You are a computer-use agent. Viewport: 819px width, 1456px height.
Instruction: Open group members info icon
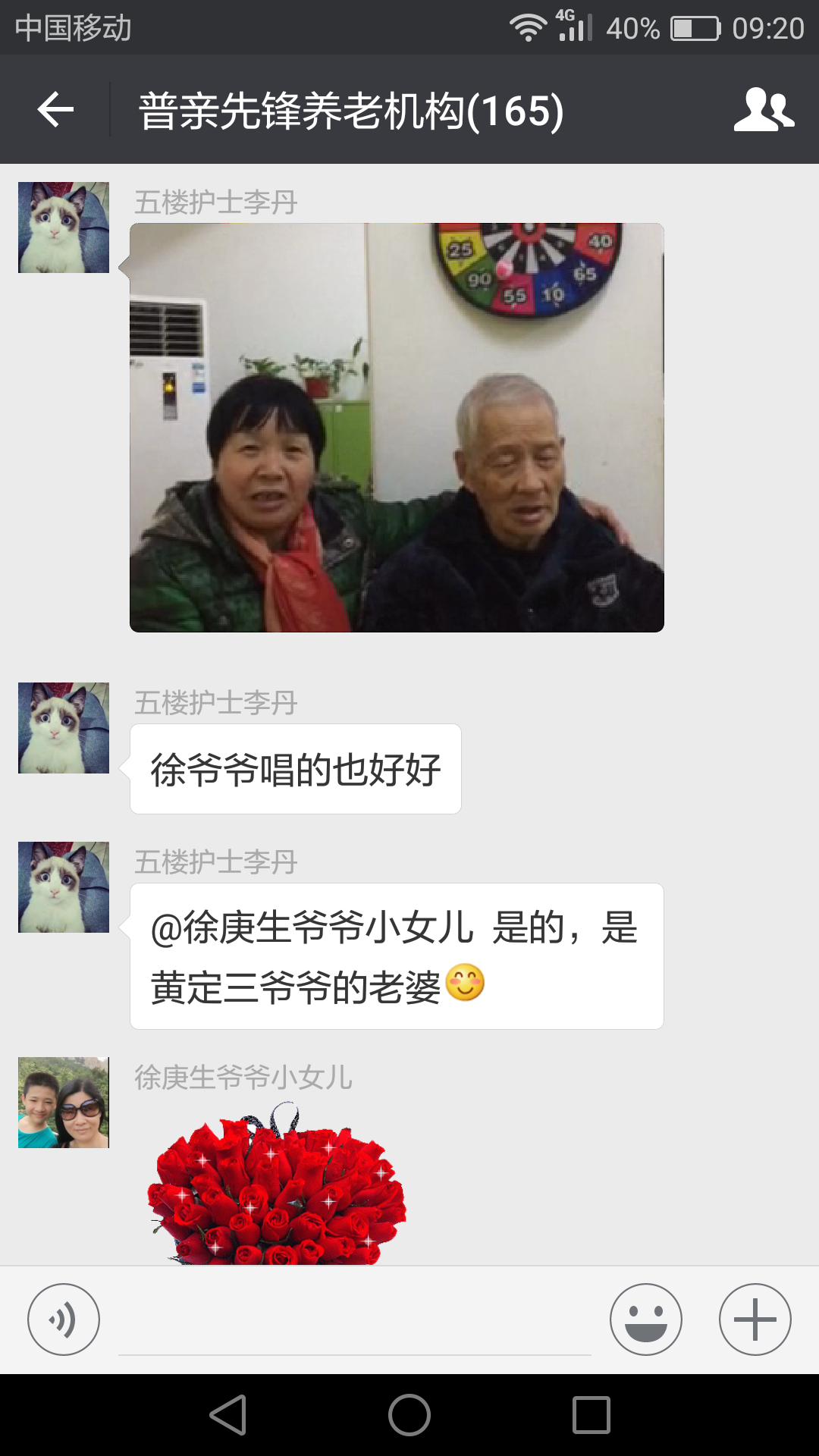pos(763,111)
